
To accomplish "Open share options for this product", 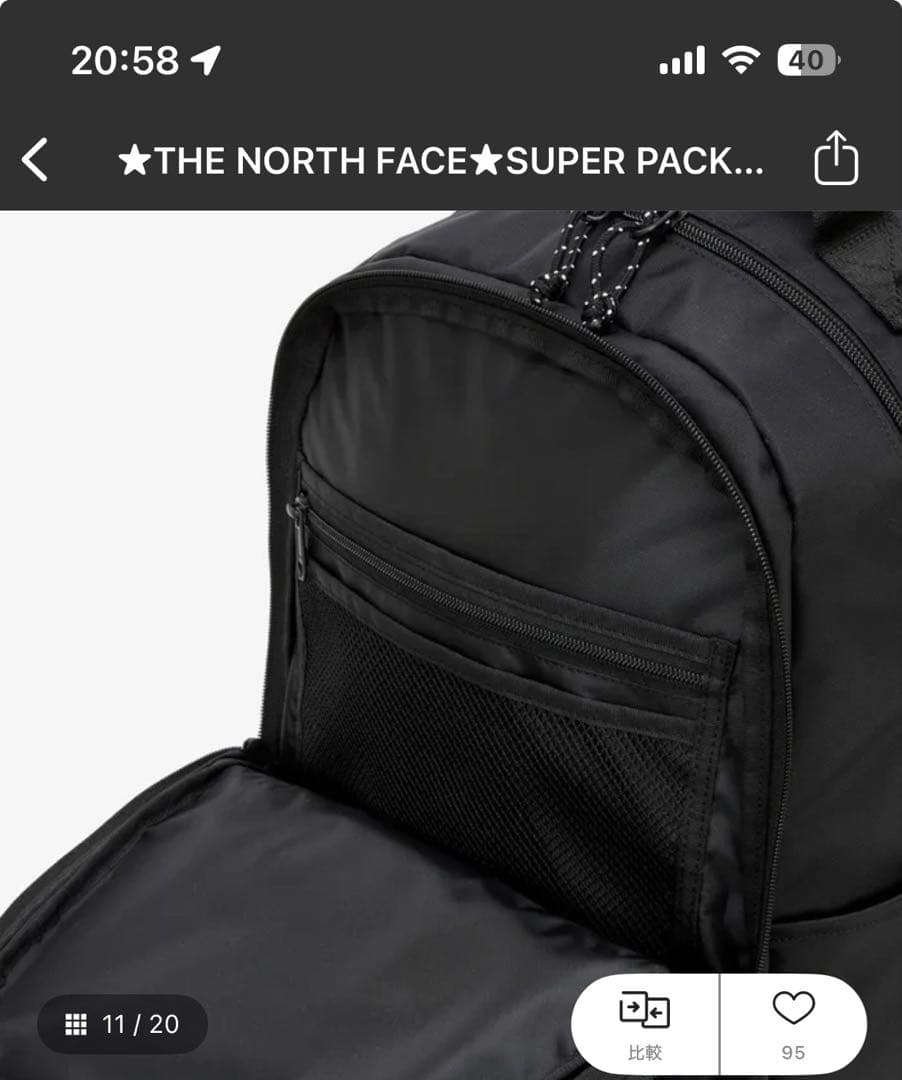I will [x=836, y=160].
